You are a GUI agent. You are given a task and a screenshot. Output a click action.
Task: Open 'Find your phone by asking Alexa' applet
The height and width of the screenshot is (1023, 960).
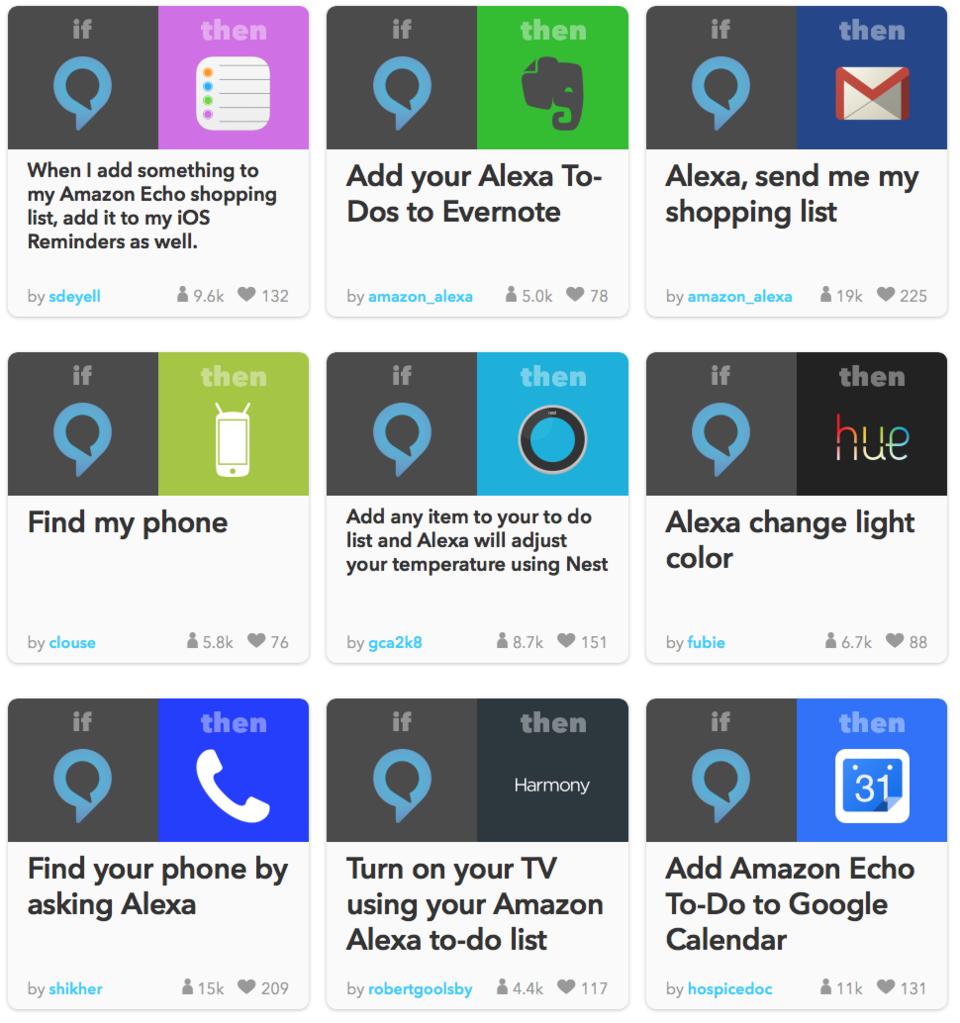pos(157,886)
